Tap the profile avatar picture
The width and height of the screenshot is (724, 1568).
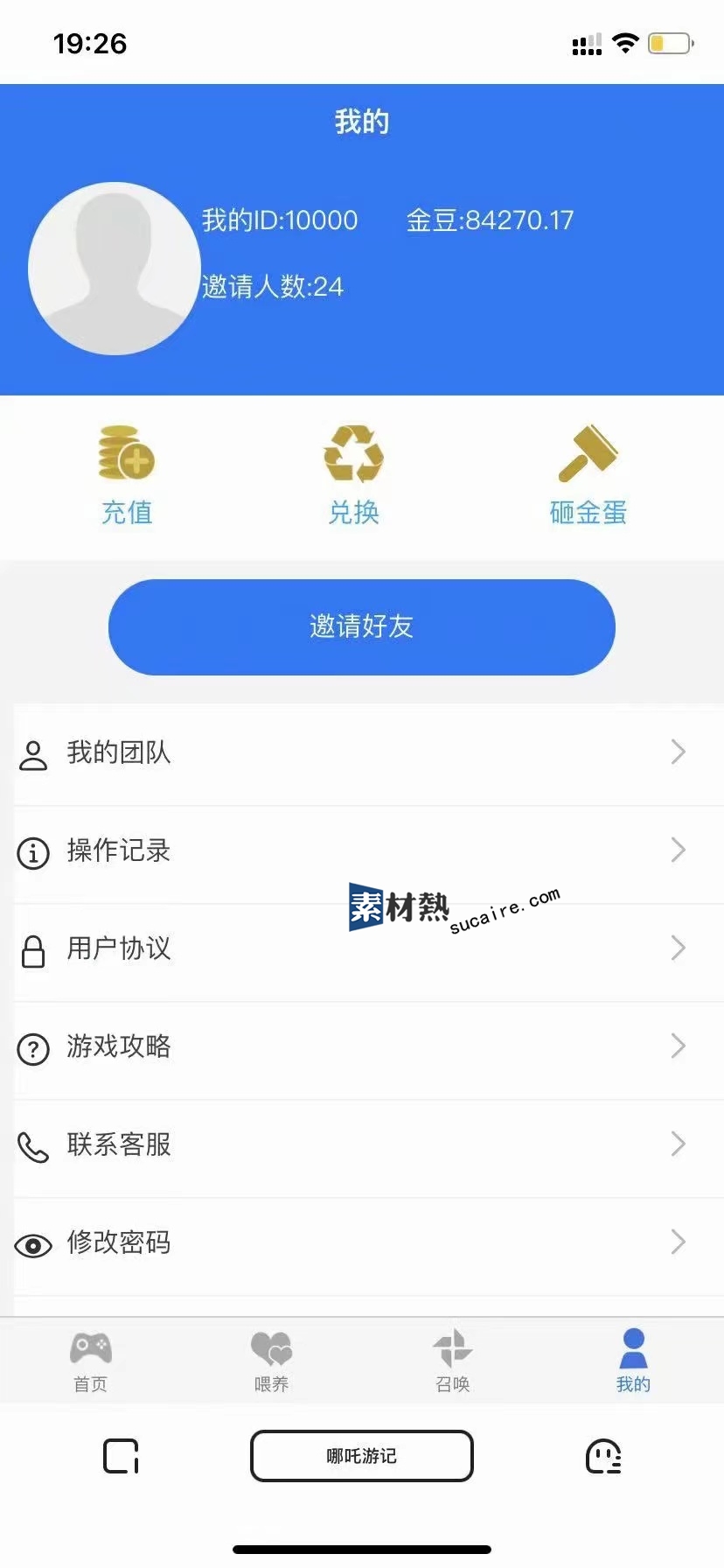click(x=115, y=269)
